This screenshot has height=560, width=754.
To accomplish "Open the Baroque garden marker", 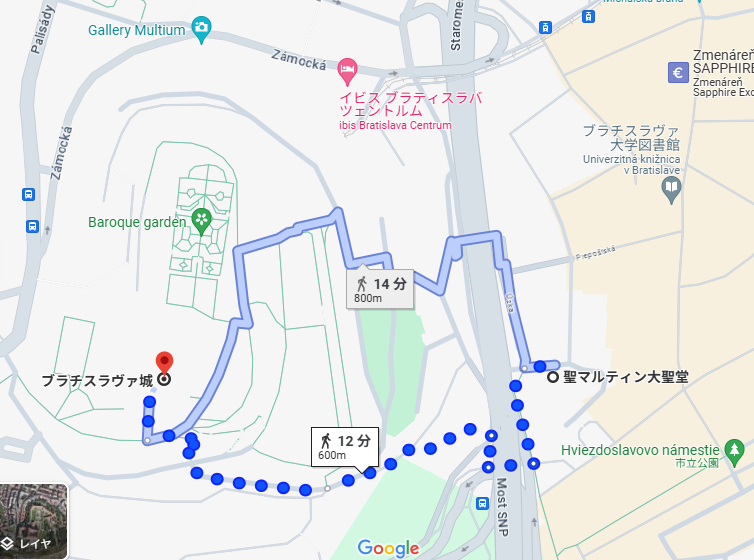I will click(201, 221).
